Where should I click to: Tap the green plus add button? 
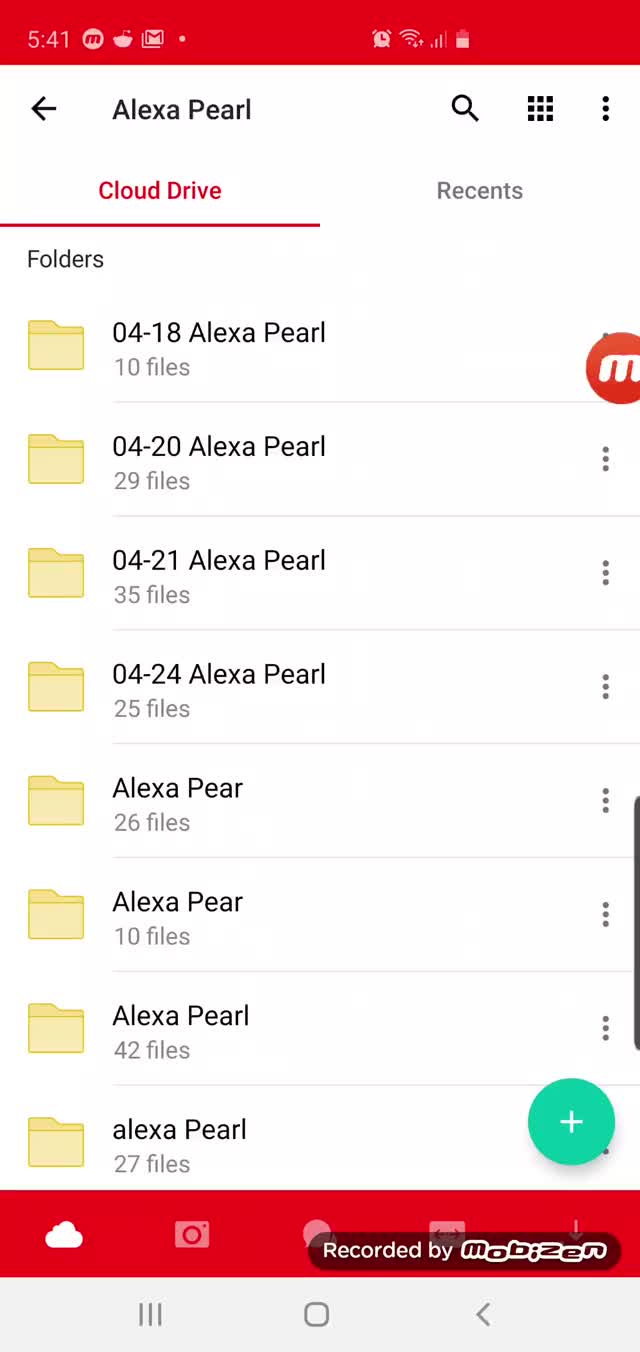coord(571,1122)
